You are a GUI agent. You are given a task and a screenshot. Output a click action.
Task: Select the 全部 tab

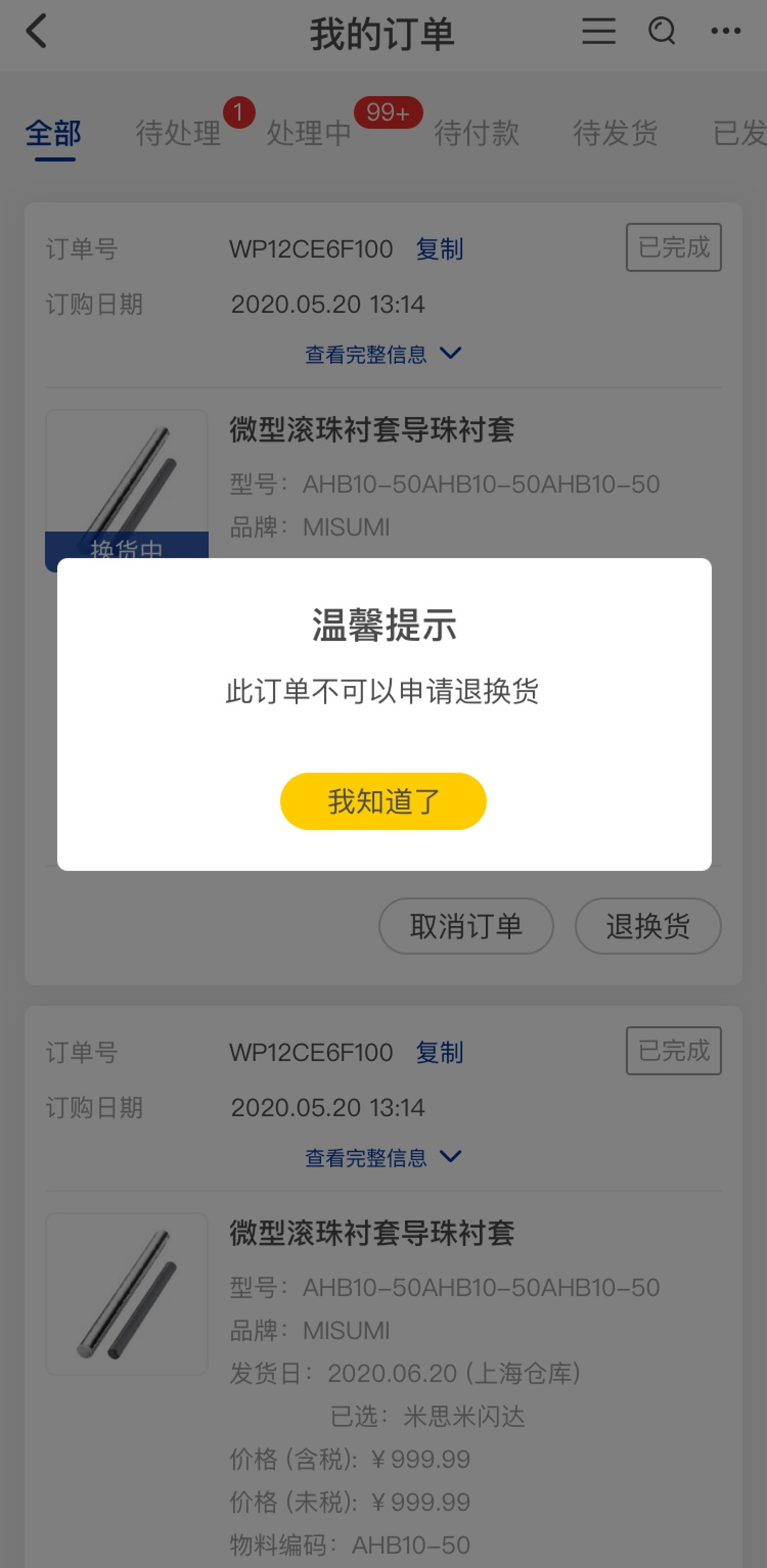pos(53,133)
